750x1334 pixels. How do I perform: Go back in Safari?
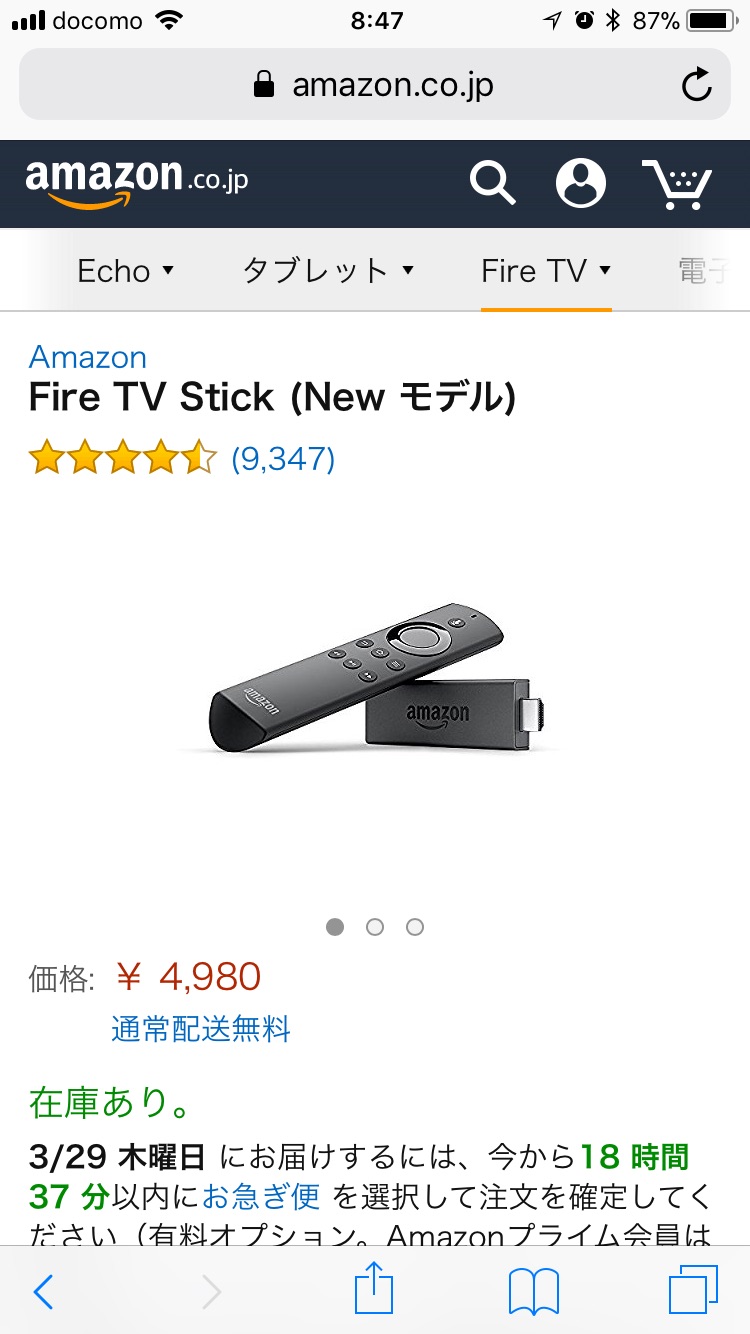(43, 1291)
